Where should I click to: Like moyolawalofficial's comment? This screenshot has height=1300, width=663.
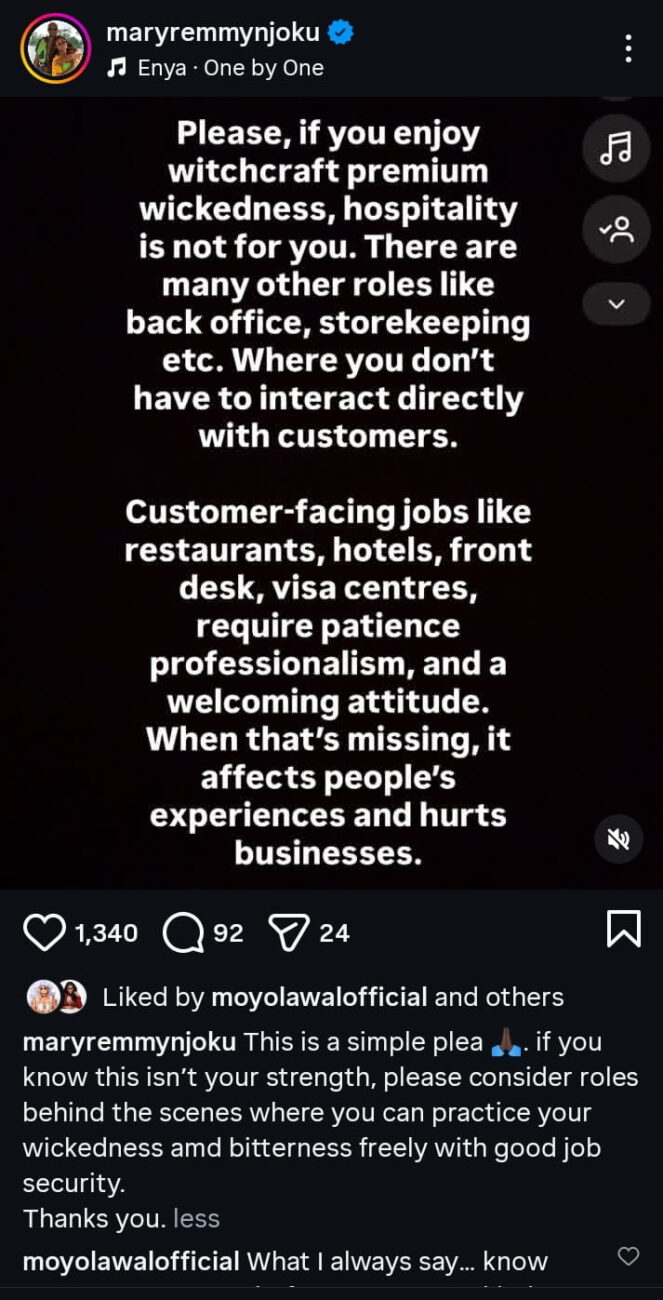(628, 1256)
